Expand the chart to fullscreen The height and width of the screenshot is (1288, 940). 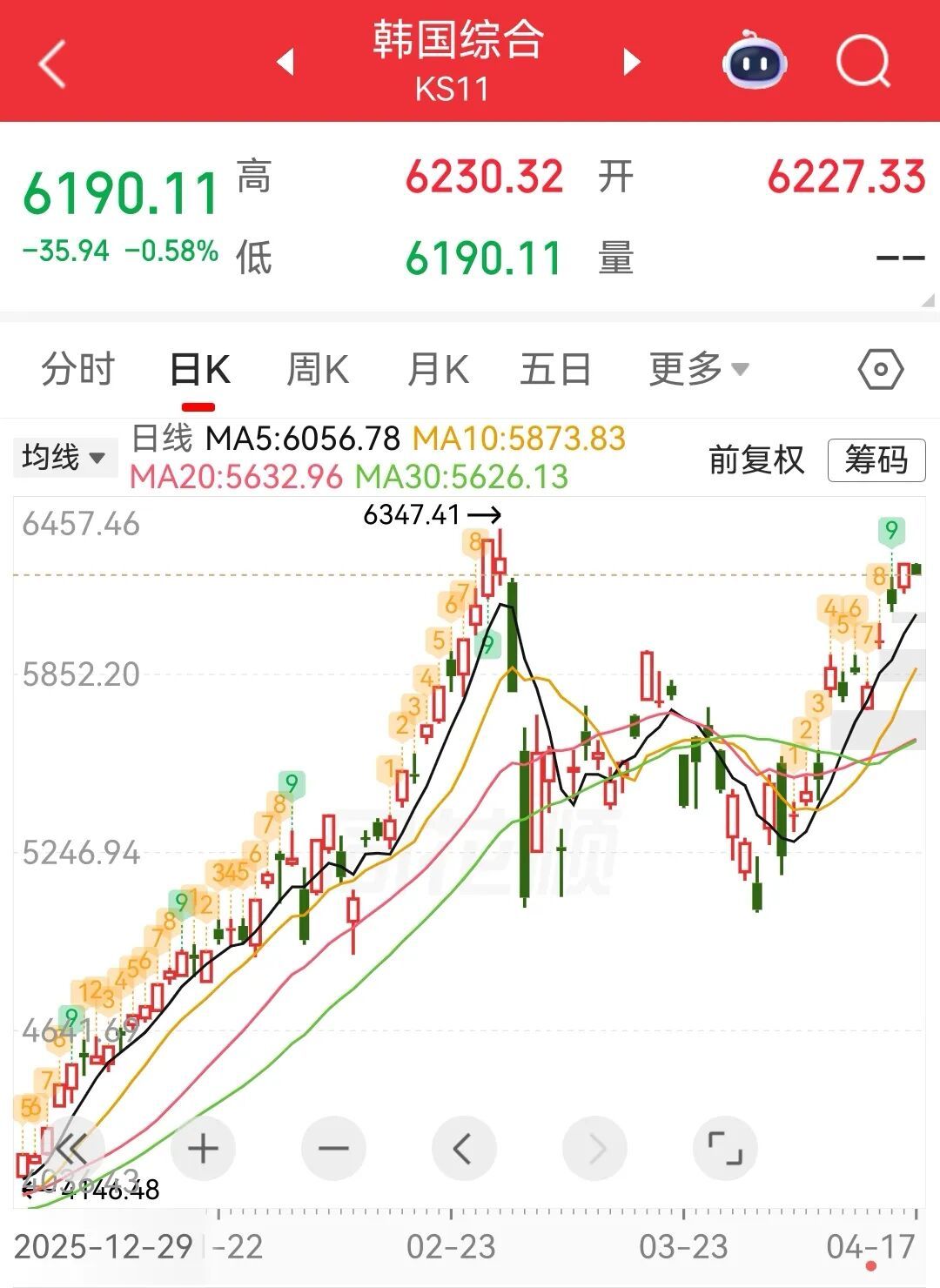[725, 1149]
